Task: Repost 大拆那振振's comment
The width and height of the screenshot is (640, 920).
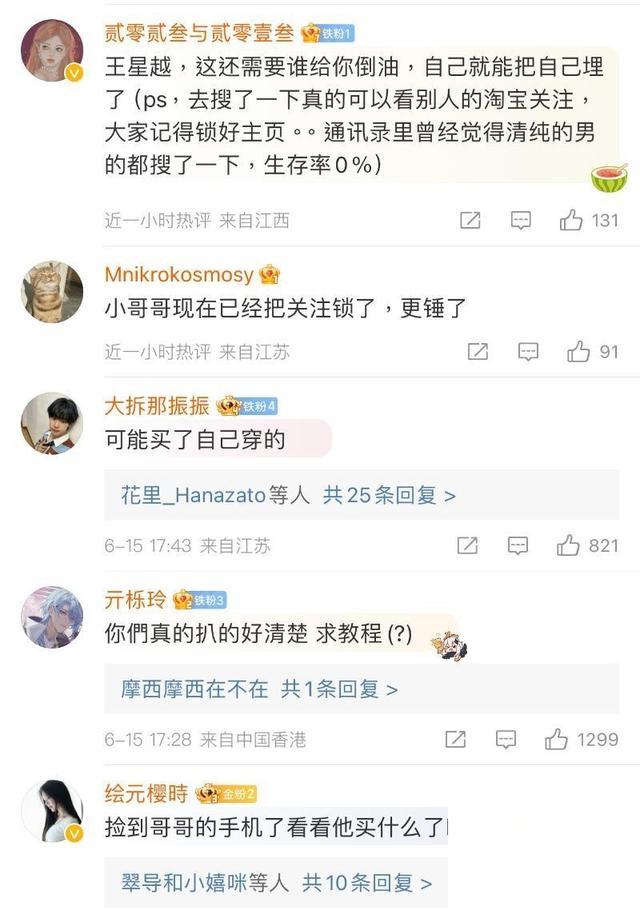Action: (x=467, y=545)
